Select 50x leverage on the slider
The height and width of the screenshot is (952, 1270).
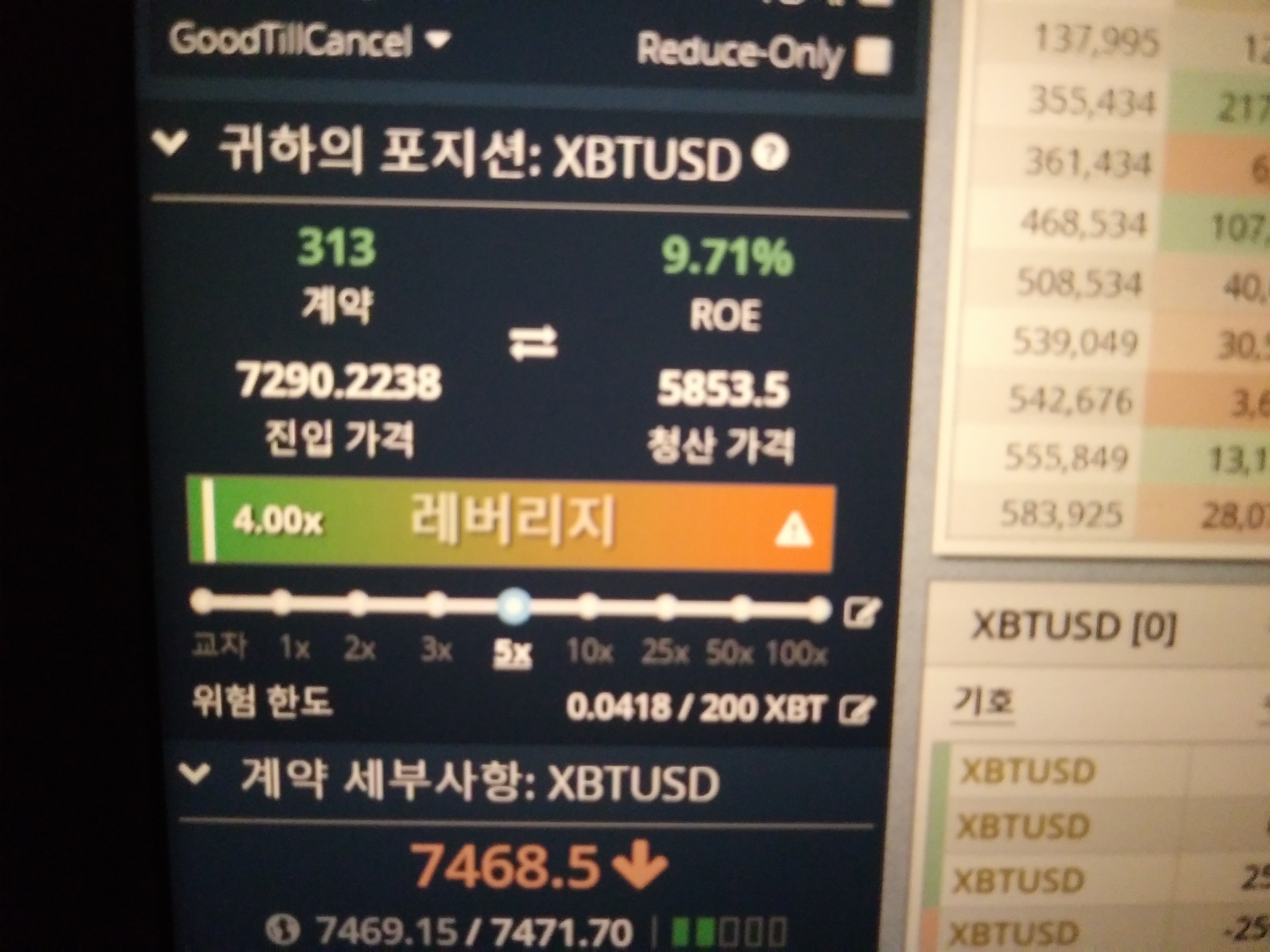coord(742,608)
